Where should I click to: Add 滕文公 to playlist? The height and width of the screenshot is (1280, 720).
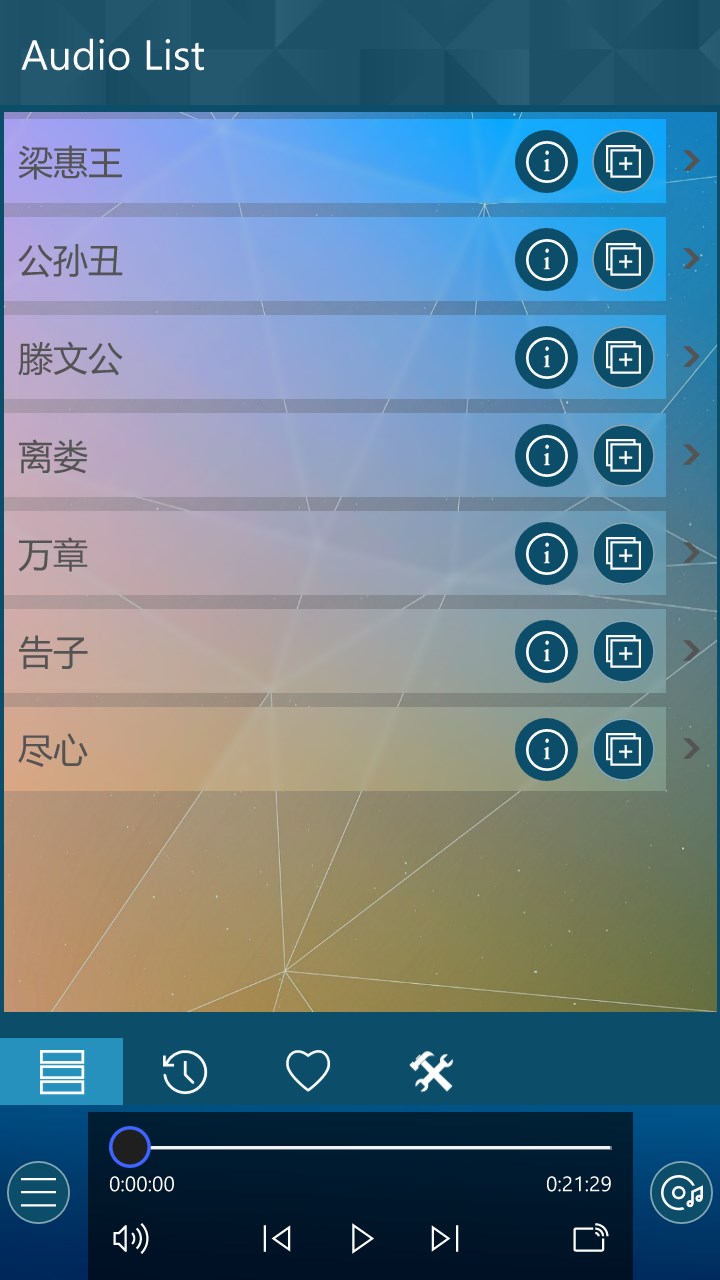click(x=623, y=358)
